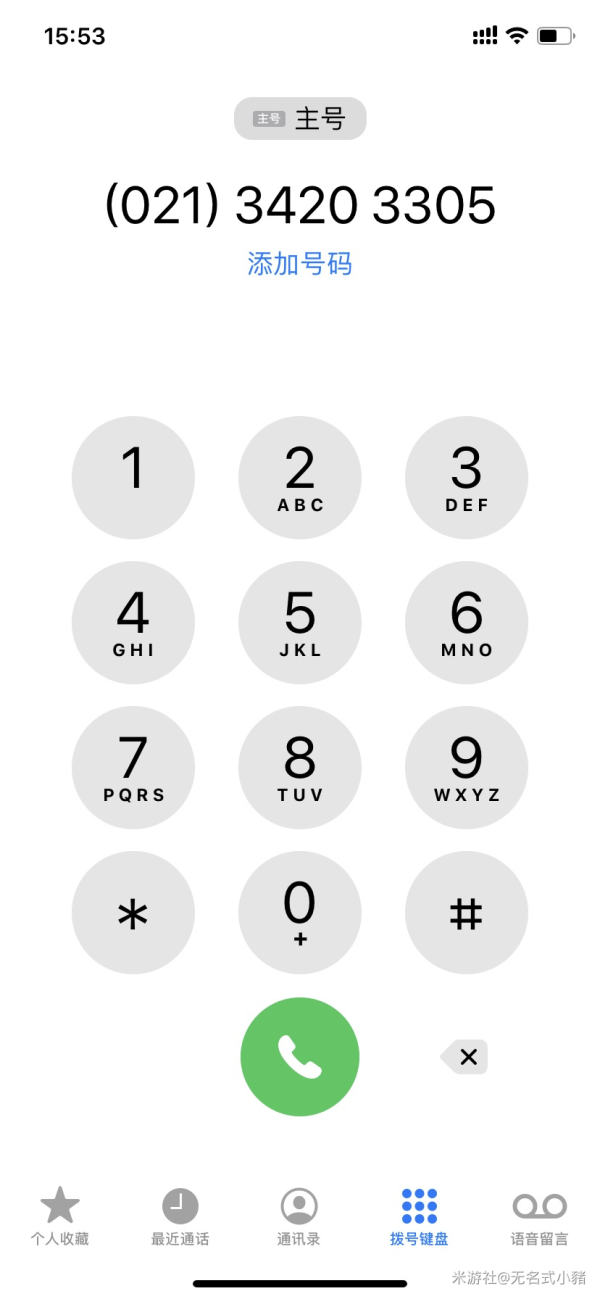The image size is (600, 1299).
Task: Dial digit 6 (MNO)
Action: click(466, 622)
